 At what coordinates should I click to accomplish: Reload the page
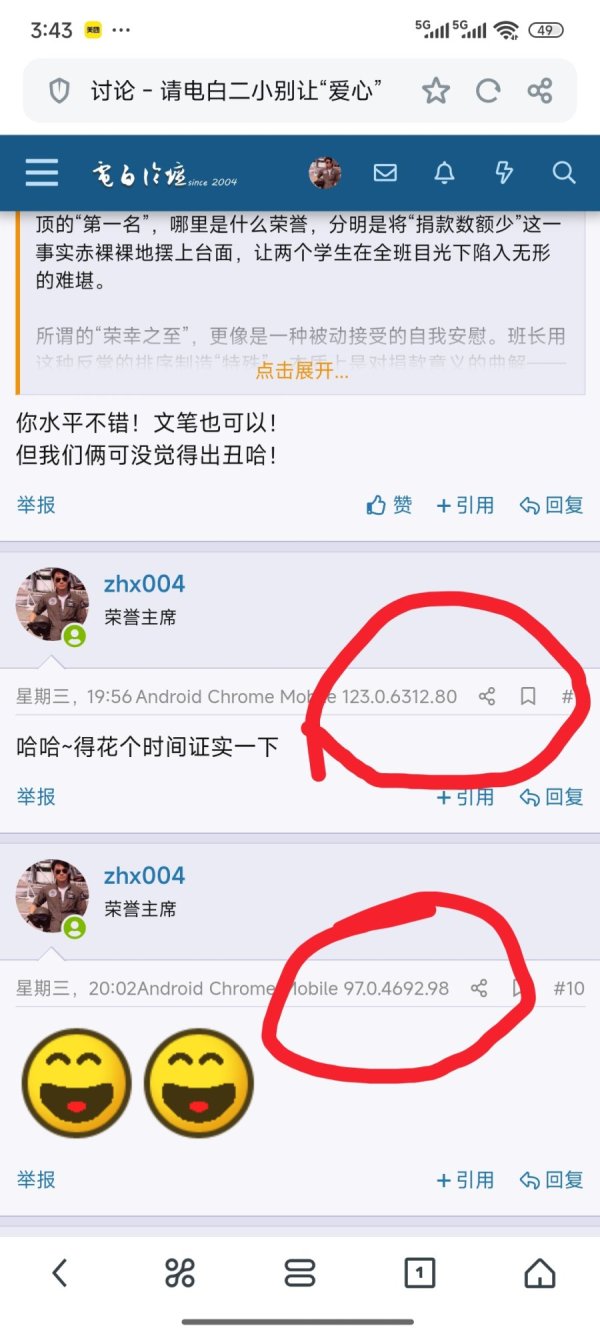pos(488,92)
